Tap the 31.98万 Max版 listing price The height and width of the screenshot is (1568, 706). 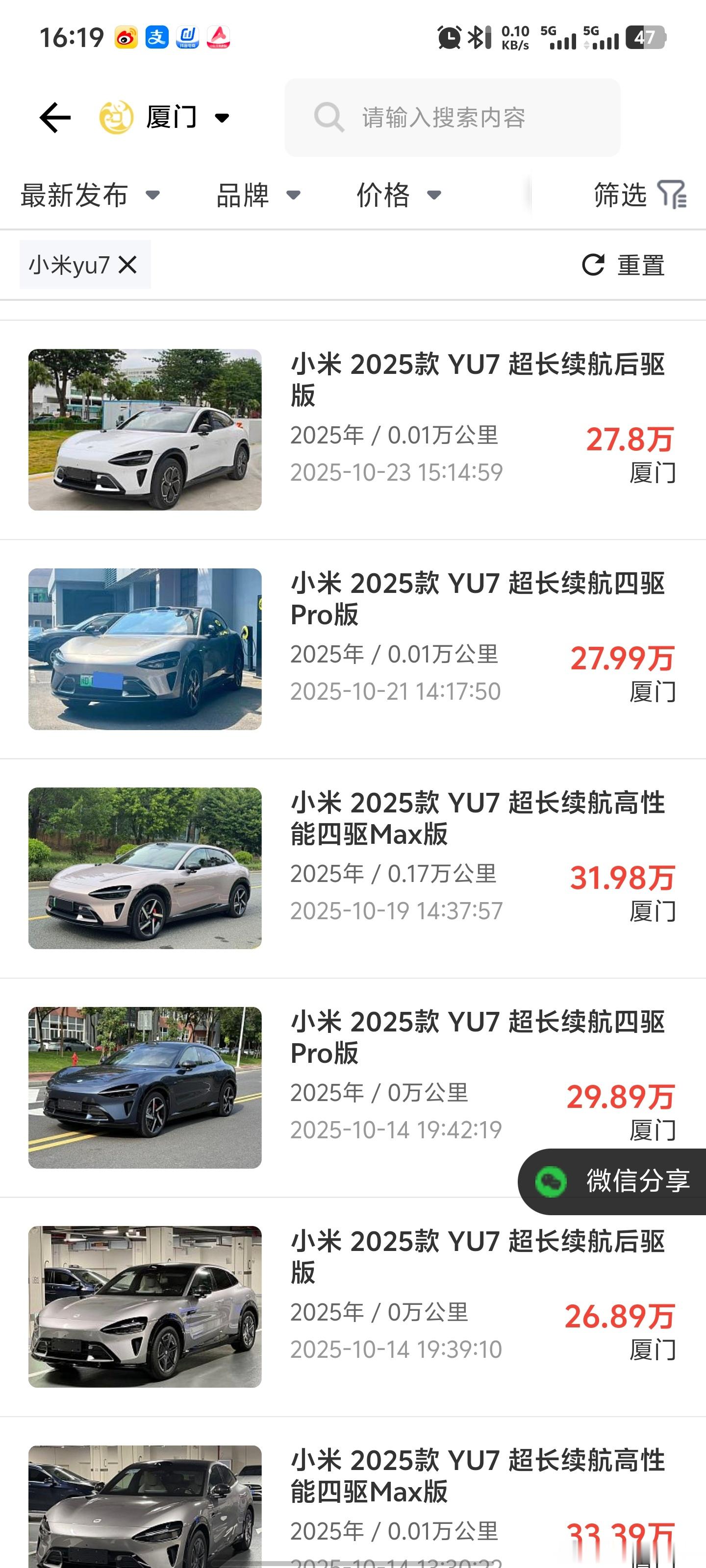pos(623,877)
